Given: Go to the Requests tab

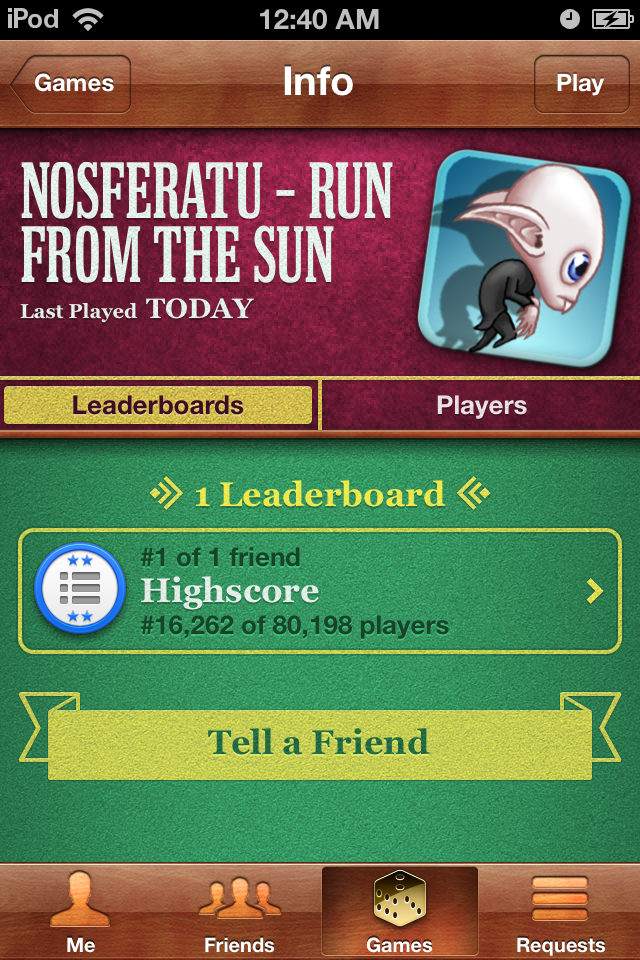Looking at the screenshot, I should pyautogui.click(x=560, y=912).
